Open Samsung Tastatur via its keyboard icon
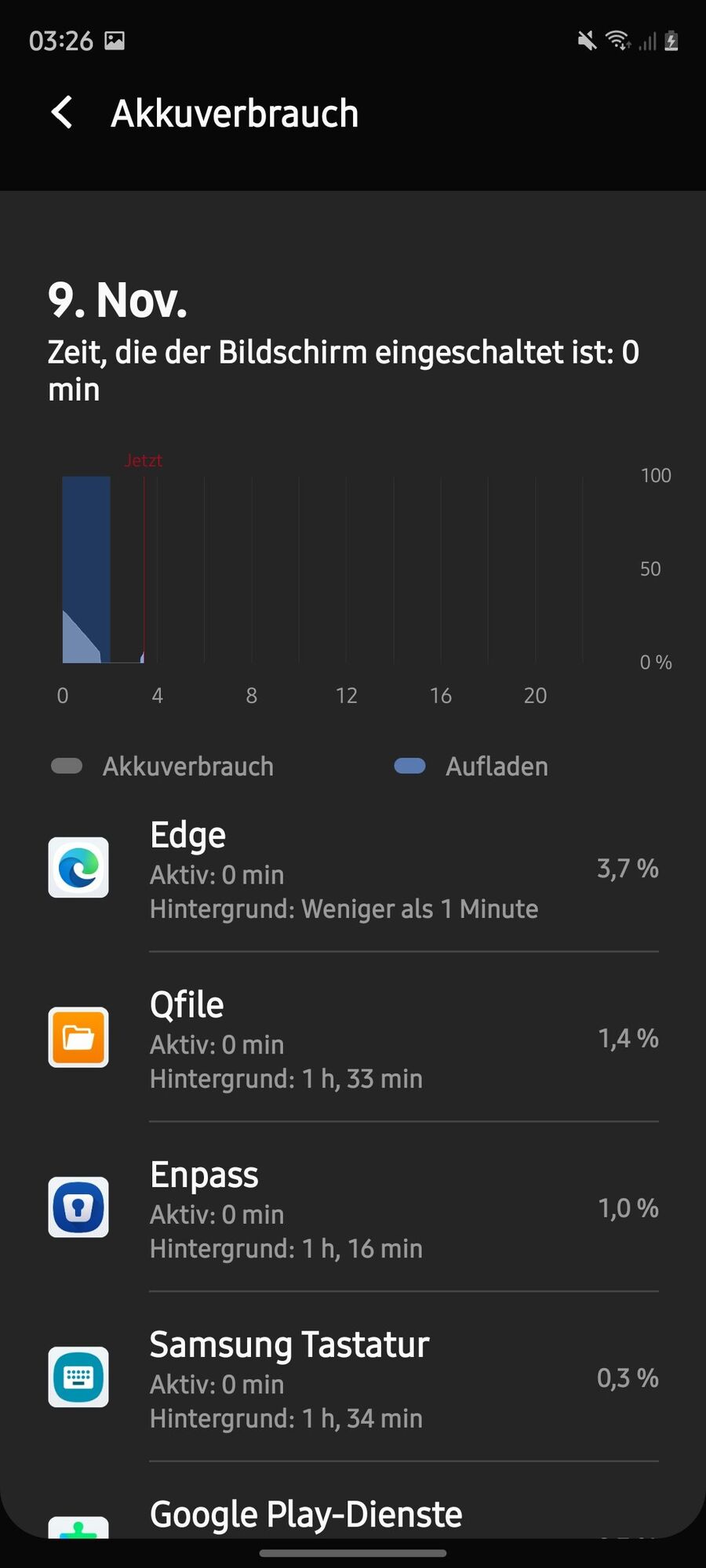Screen dimensions: 706x1568 pos(78,1377)
